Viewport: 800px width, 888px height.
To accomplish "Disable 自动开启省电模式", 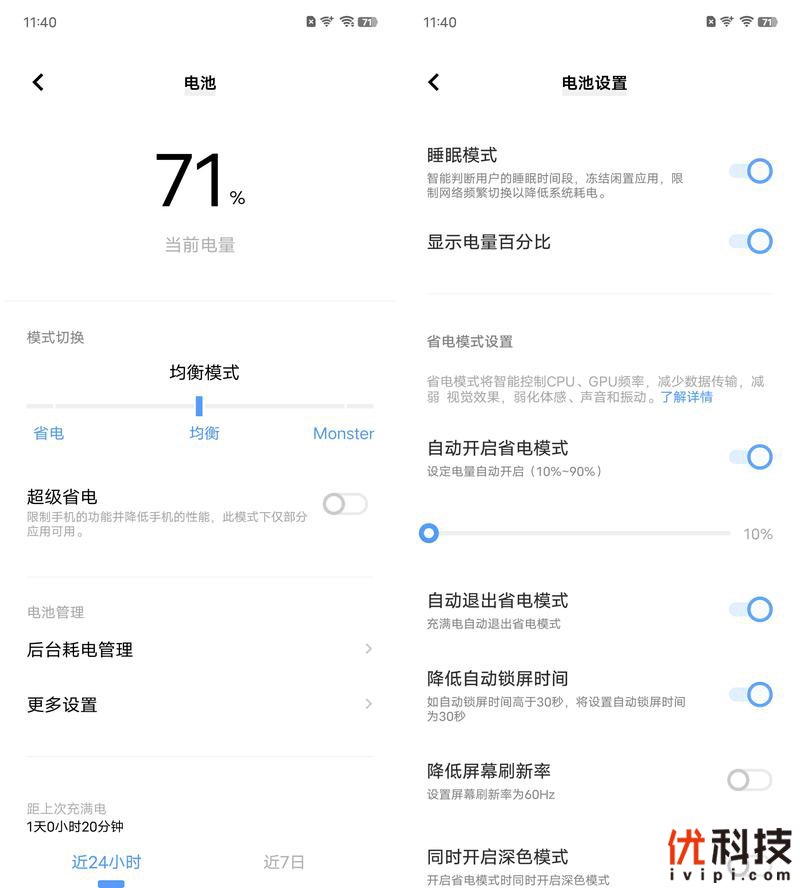I will [751, 457].
